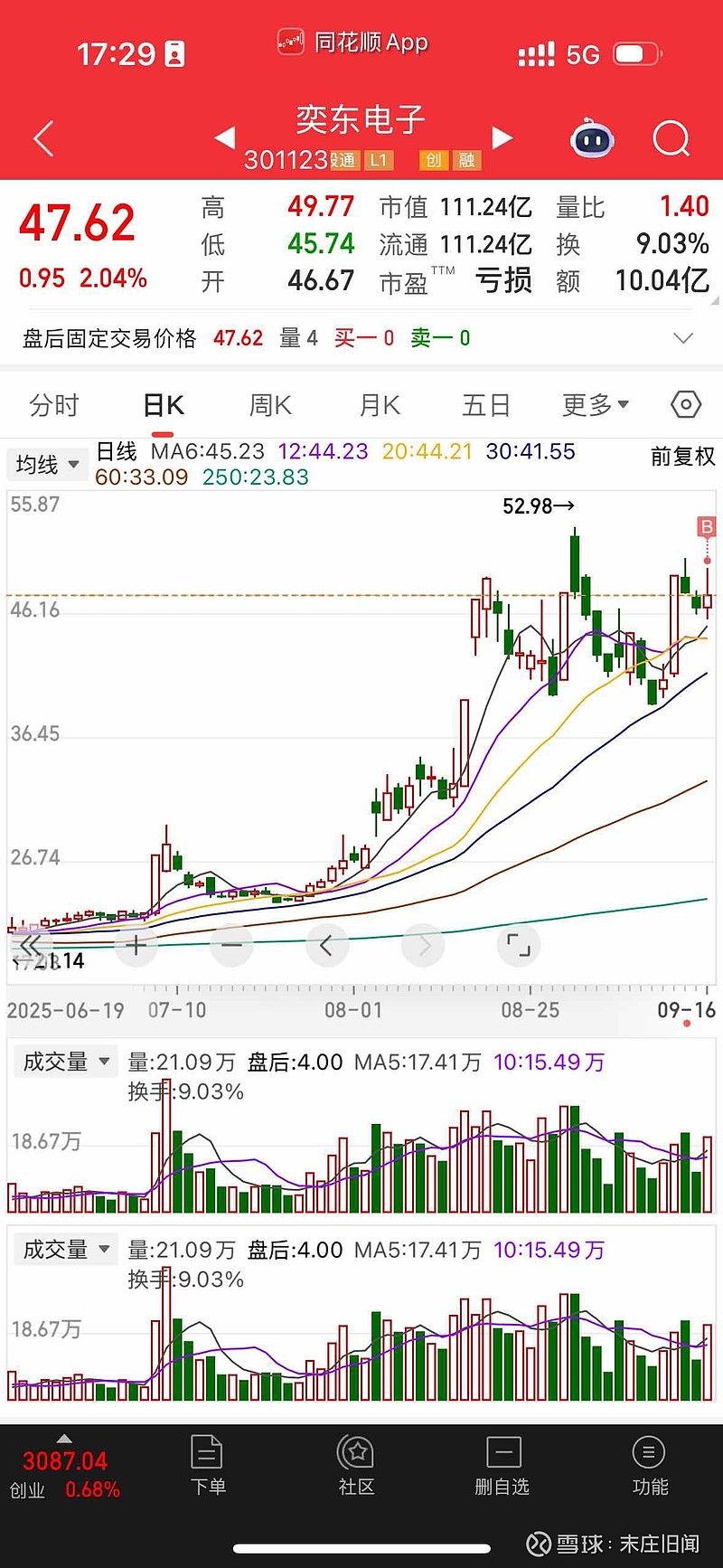The width and height of the screenshot is (723, 1568).
Task: Go back using the top-left arrow
Action: click(43, 139)
